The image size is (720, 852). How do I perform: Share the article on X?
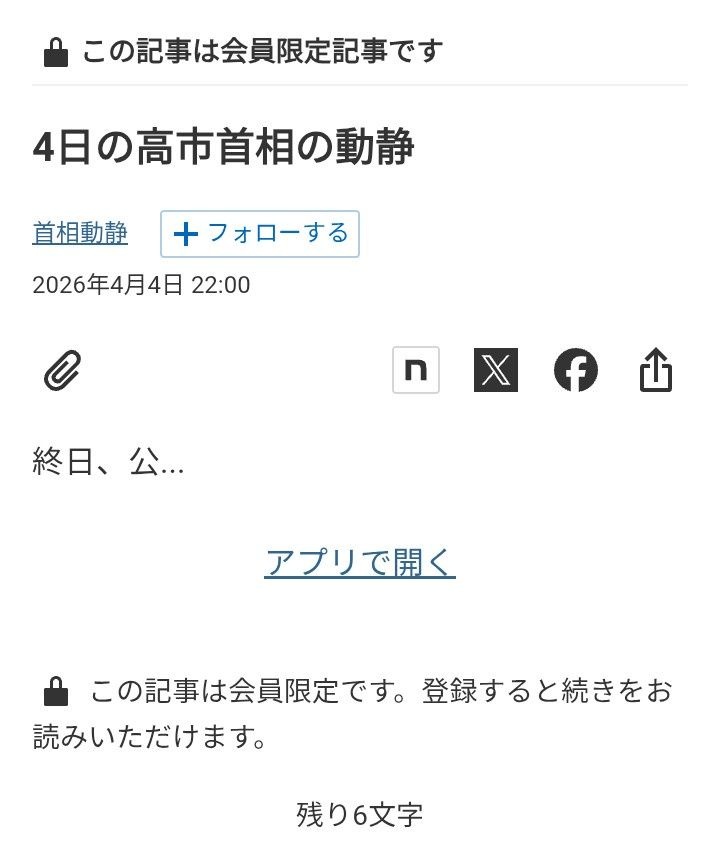pyautogui.click(x=496, y=370)
